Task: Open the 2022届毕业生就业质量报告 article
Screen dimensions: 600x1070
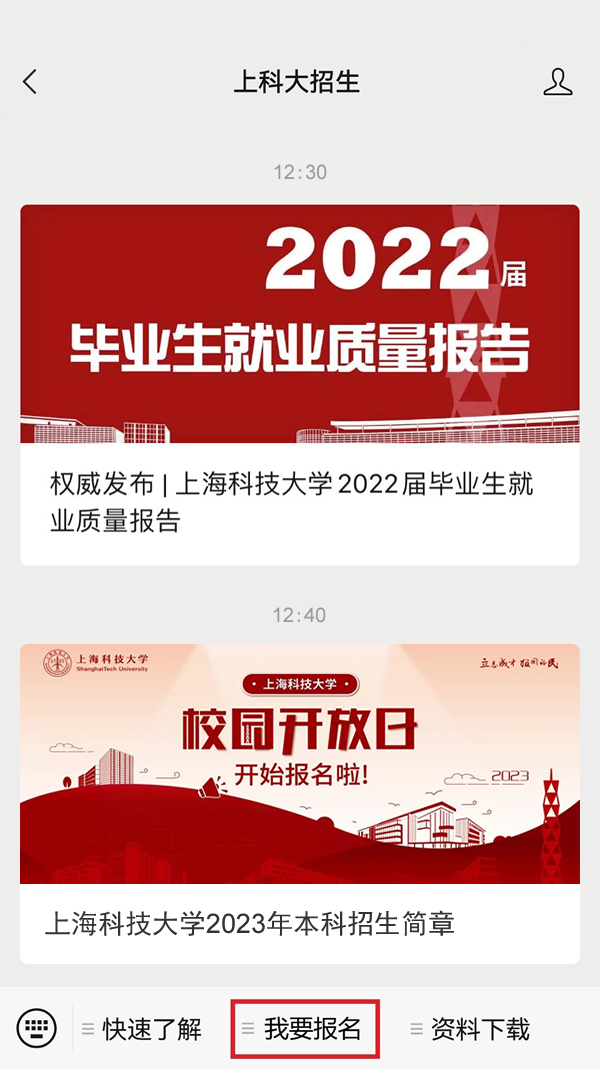Action: point(300,384)
